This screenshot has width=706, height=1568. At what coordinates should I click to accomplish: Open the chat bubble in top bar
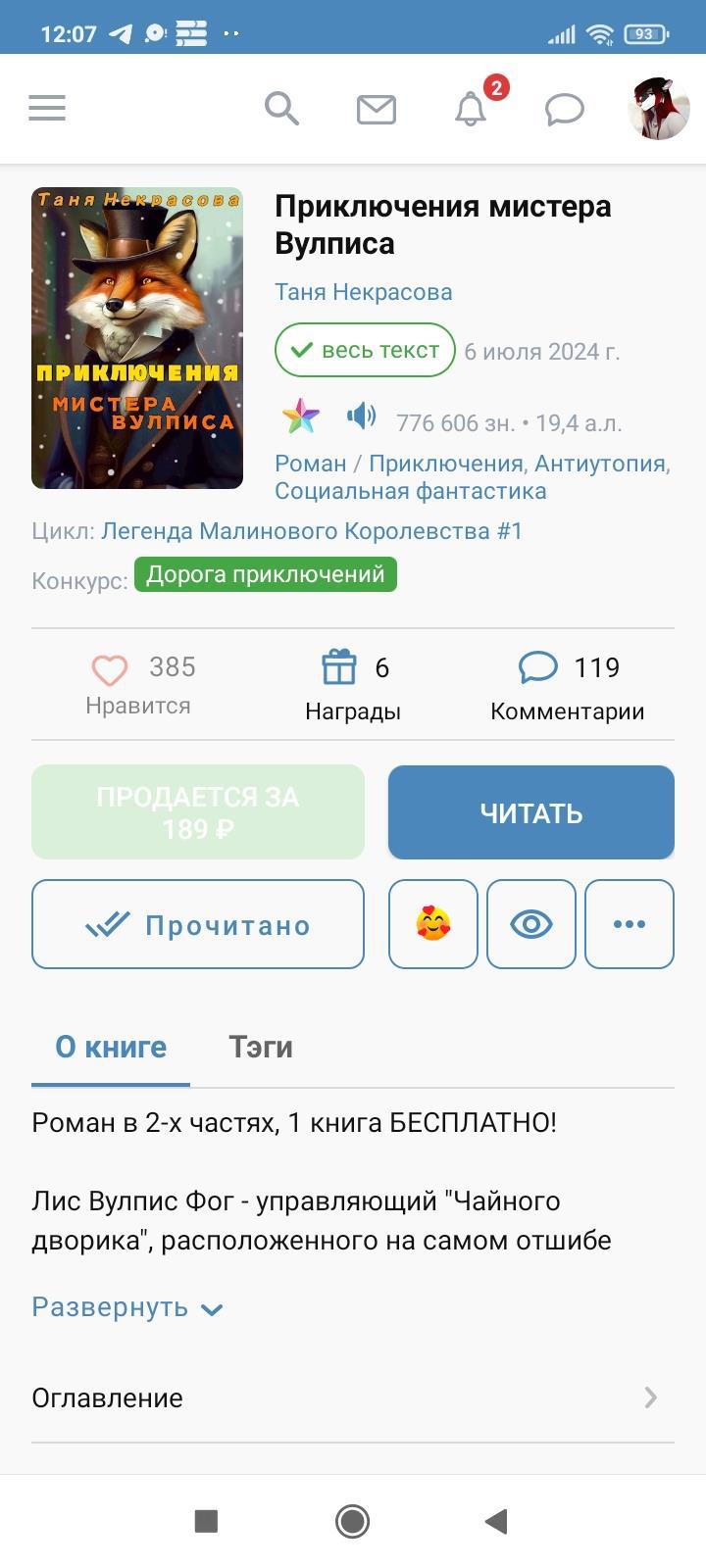564,109
